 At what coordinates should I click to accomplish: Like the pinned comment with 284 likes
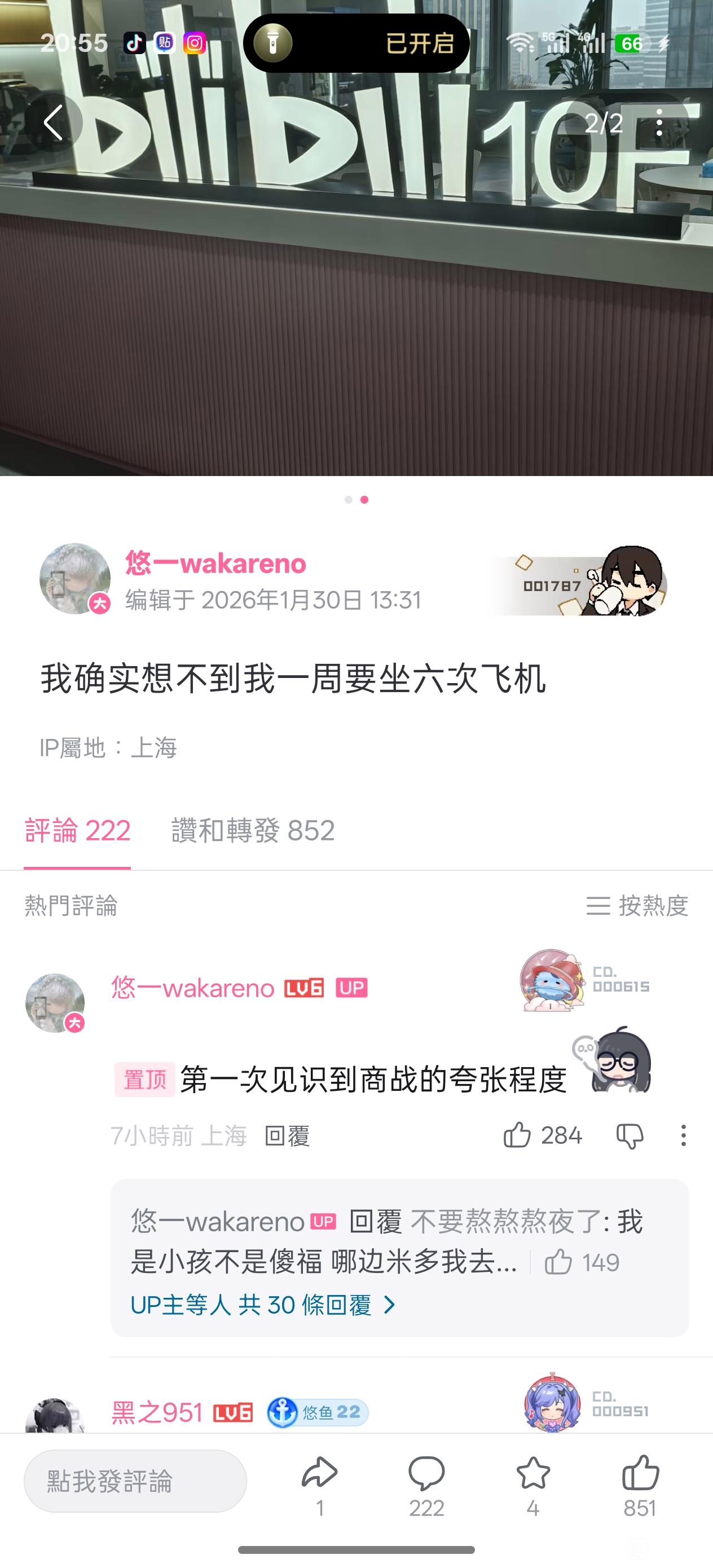click(517, 1135)
